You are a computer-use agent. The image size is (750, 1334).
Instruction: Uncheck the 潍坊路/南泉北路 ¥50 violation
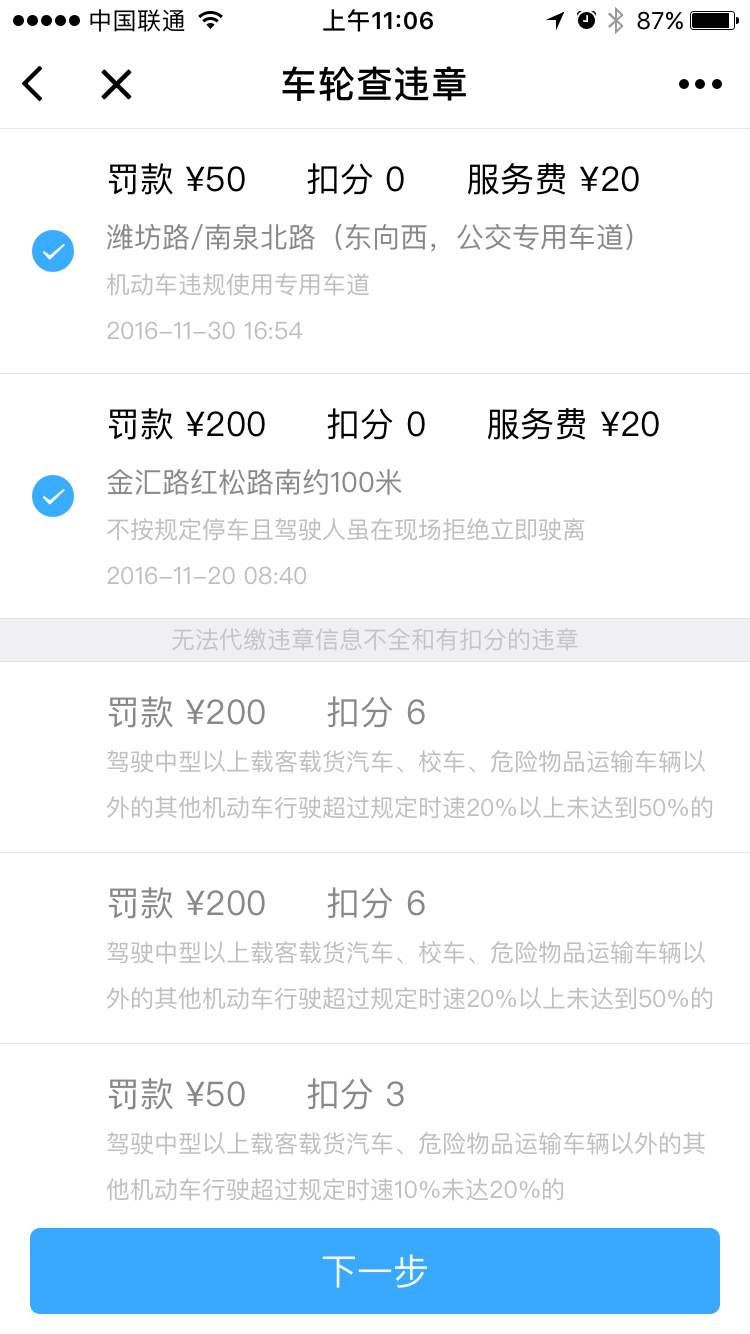coord(53,251)
